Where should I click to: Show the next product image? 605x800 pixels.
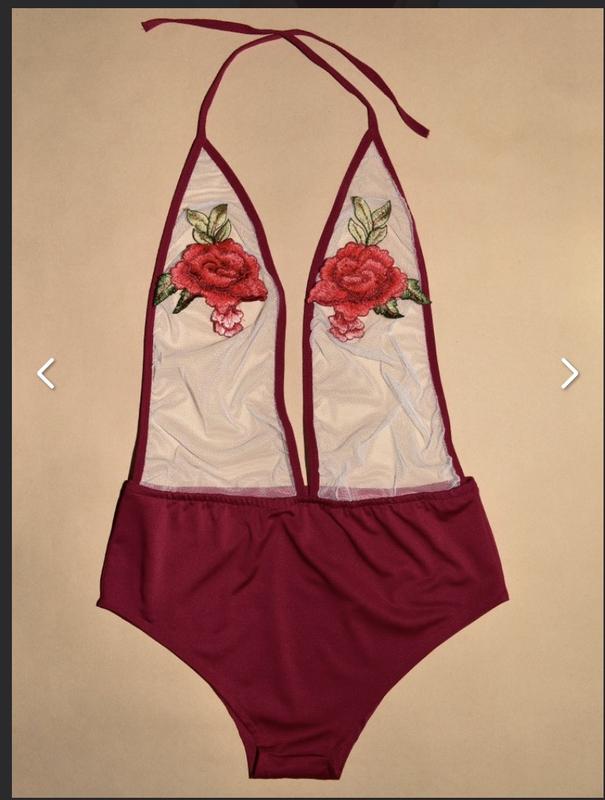569,374
